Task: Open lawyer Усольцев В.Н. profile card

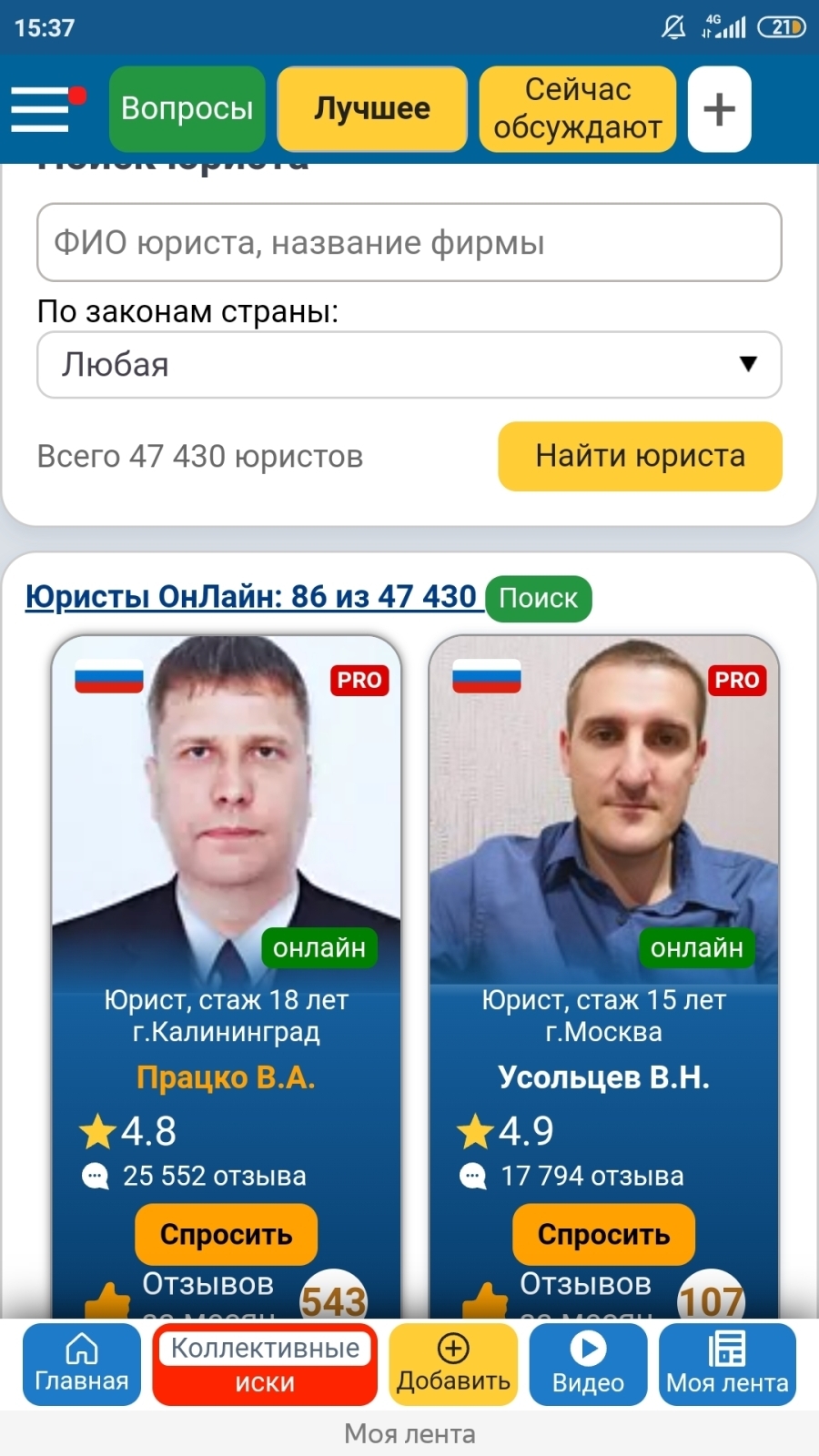Action: pyautogui.click(x=603, y=1077)
